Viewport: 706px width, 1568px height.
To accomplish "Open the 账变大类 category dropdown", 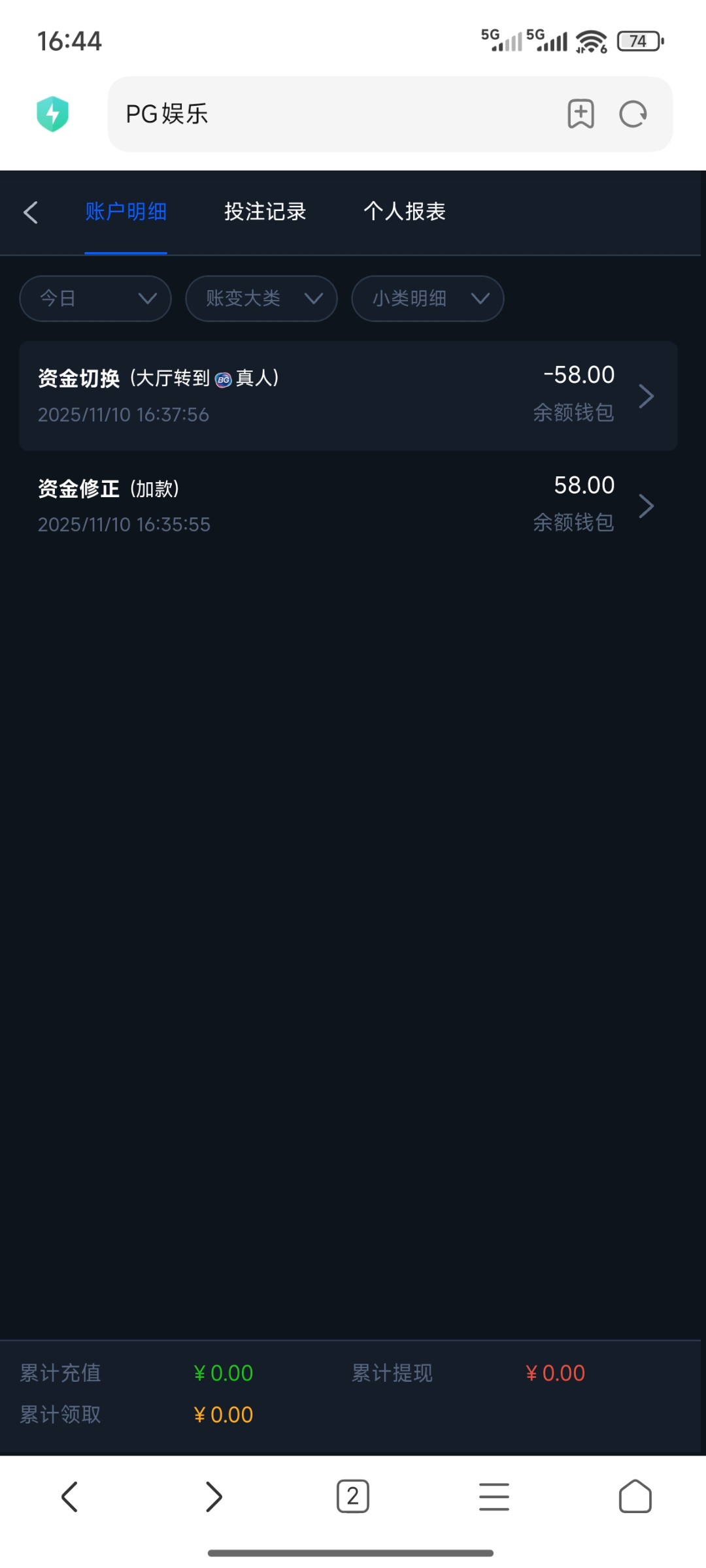I will [x=261, y=298].
